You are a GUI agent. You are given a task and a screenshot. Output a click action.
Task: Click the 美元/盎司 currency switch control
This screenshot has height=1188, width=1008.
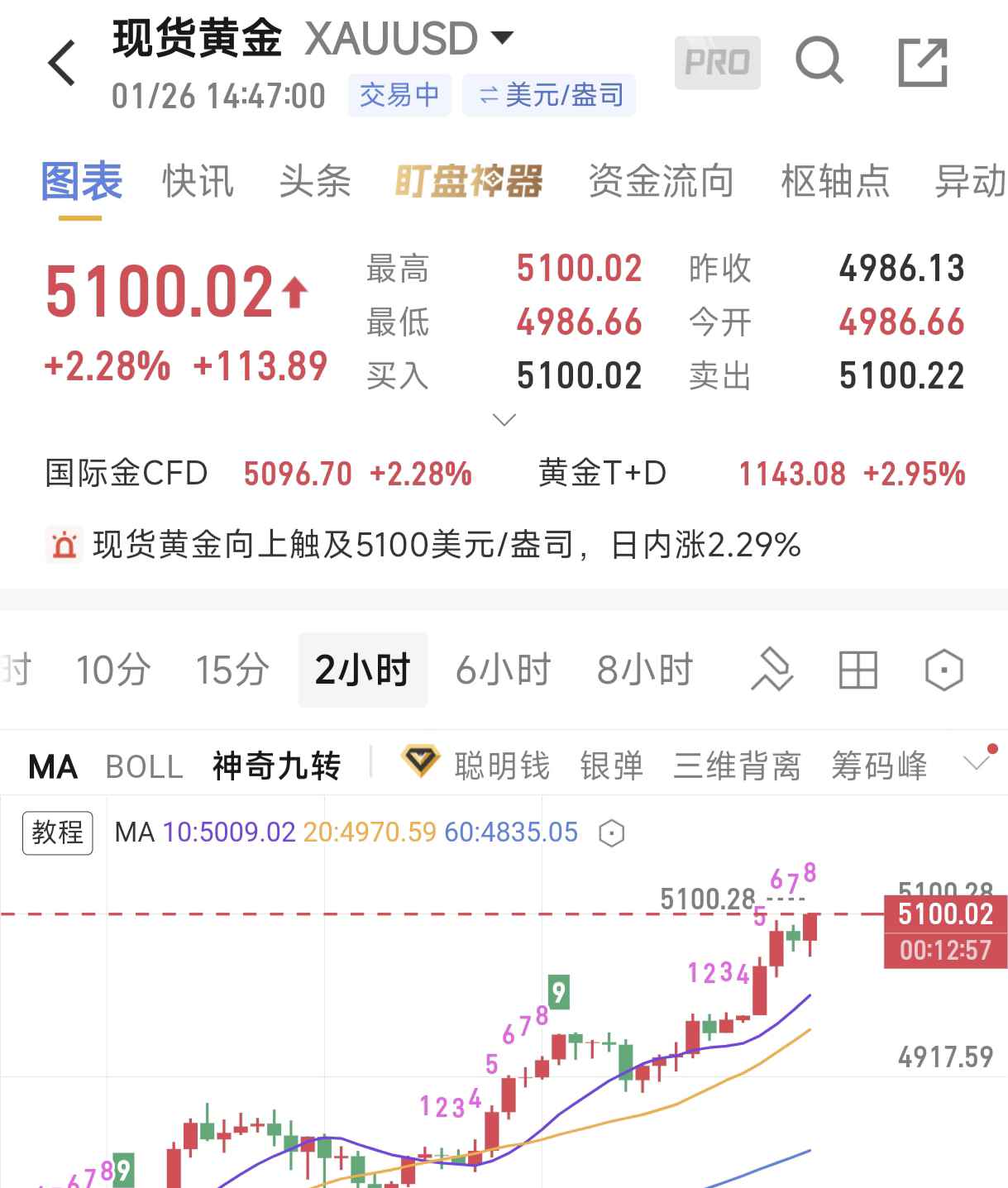coord(548,96)
